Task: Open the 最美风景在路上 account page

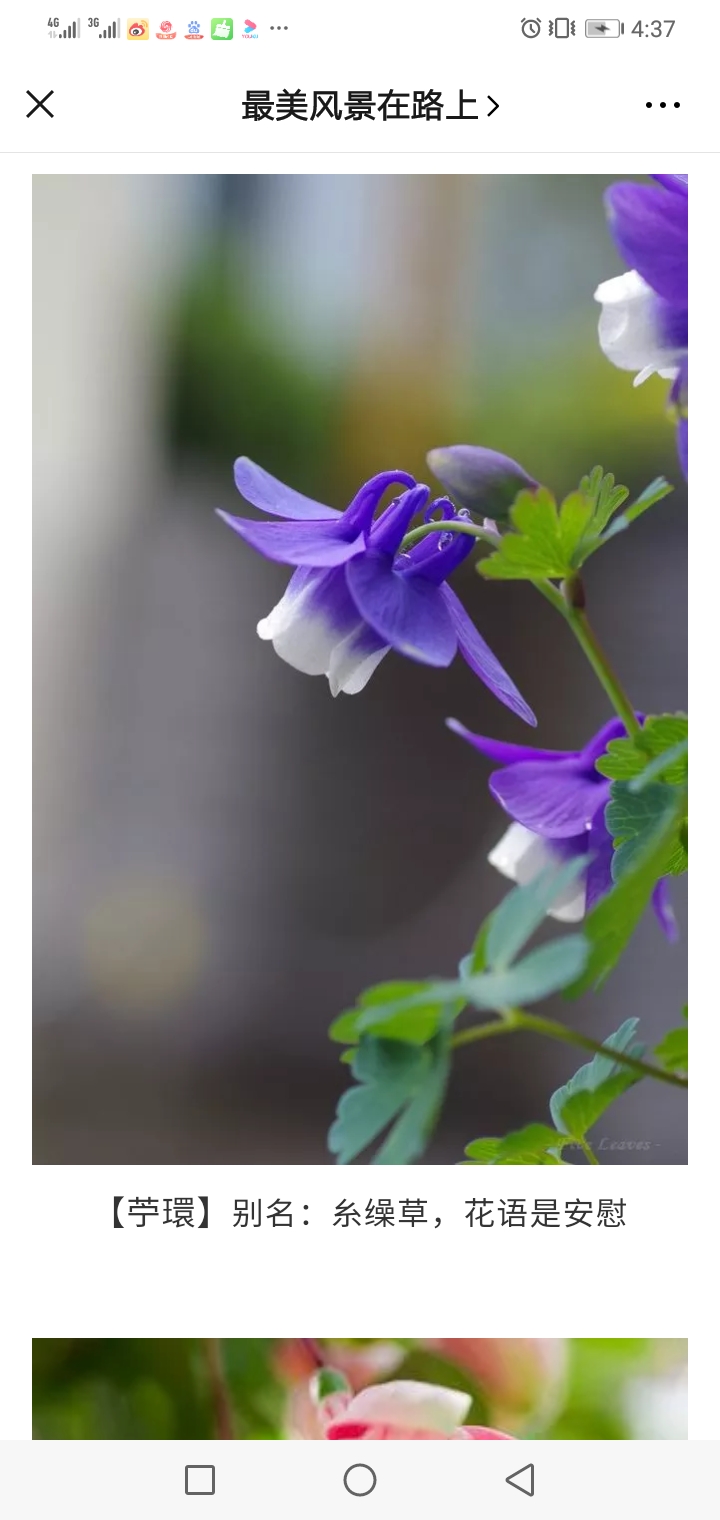Action: click(x=370, y=105)
